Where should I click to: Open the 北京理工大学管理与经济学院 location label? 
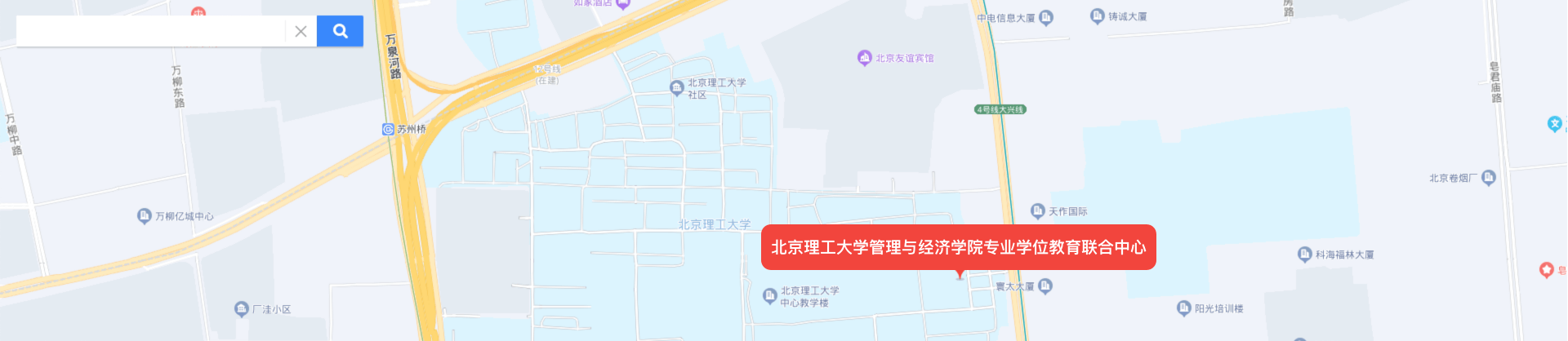coord(958,247)
